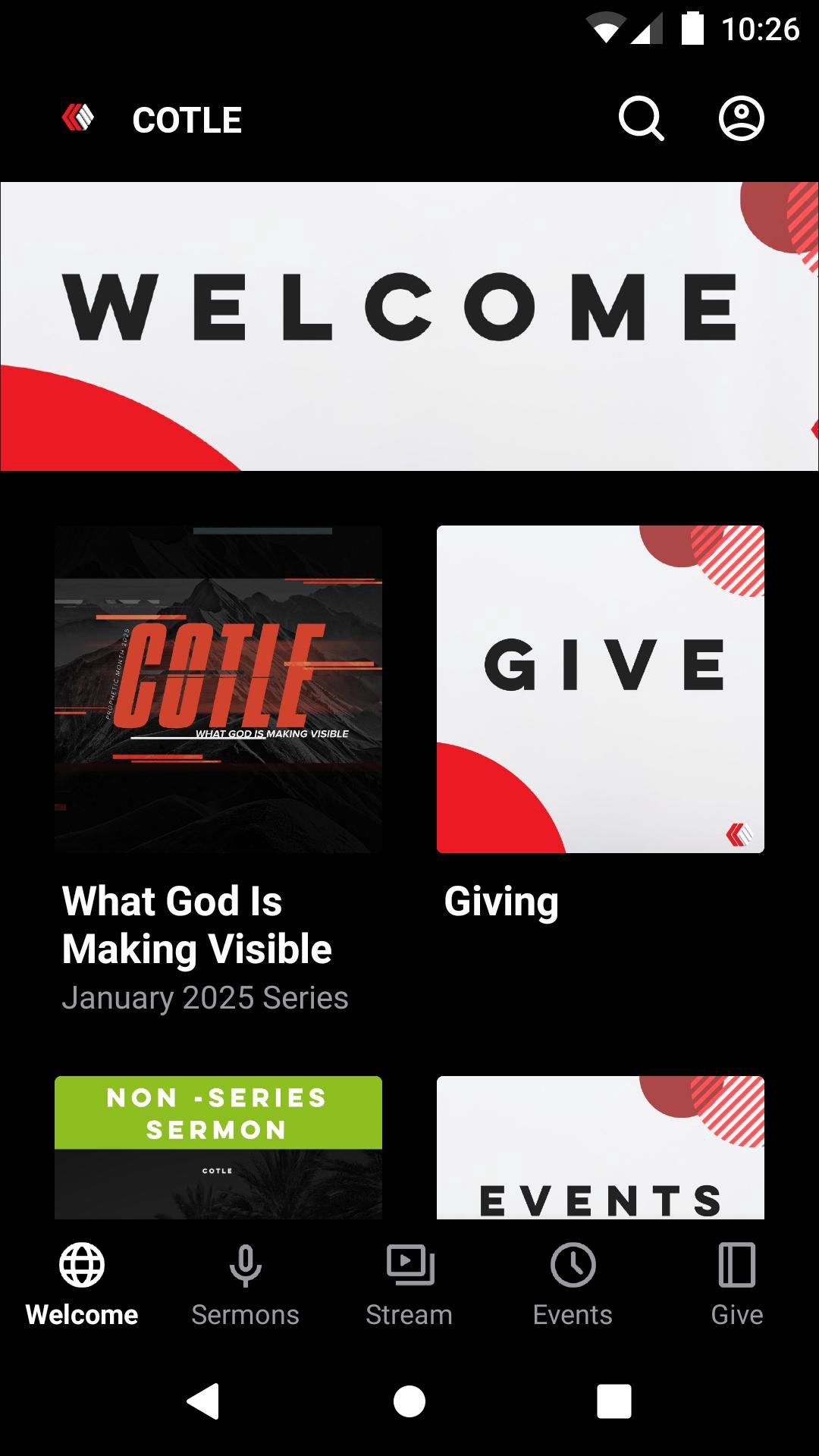Image resolution: width=819 pixels, height=1456 pixels.
Task: Open the Non-Series Sermon tile
Action: (x=218, y=1147)
